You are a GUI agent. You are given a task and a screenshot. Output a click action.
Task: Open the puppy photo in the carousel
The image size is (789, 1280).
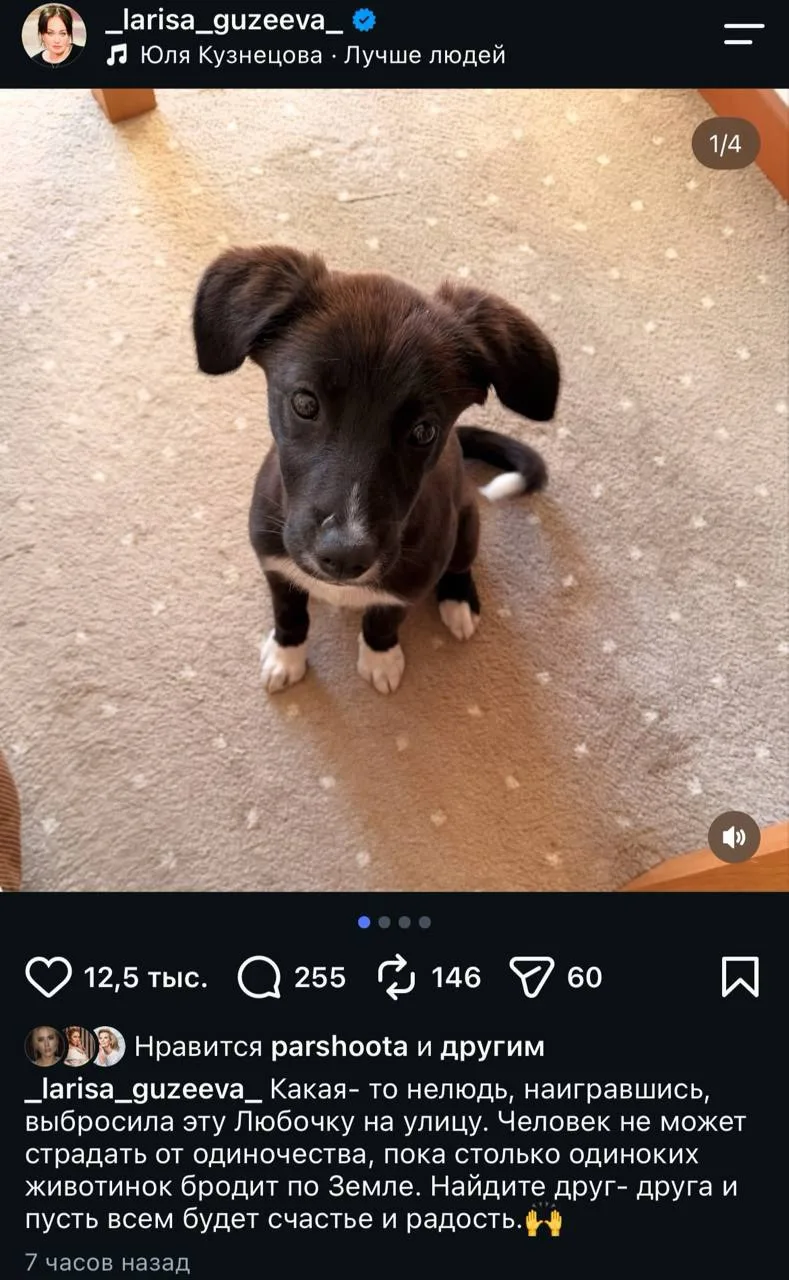click(x=394, y=490)
